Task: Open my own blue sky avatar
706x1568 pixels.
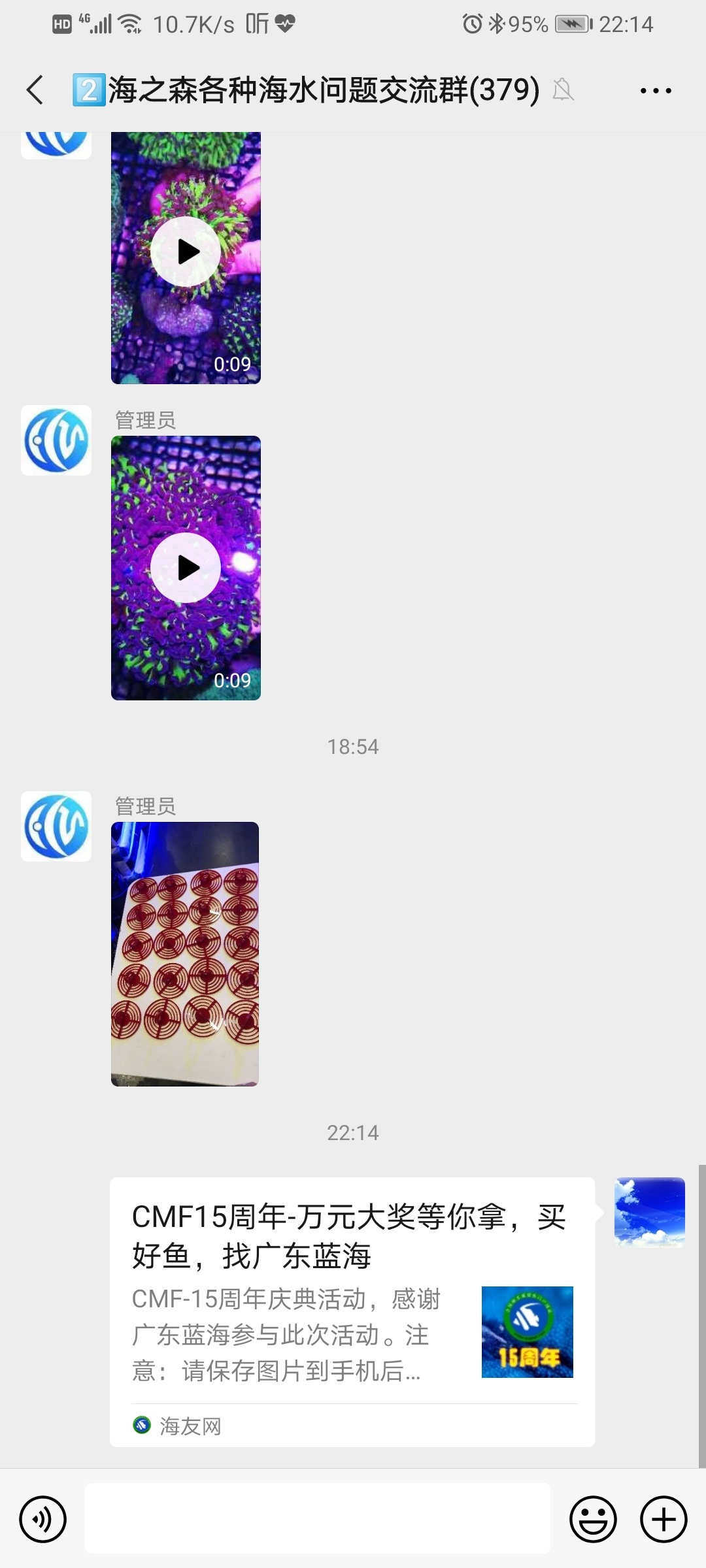Action: click(649, 1212)
